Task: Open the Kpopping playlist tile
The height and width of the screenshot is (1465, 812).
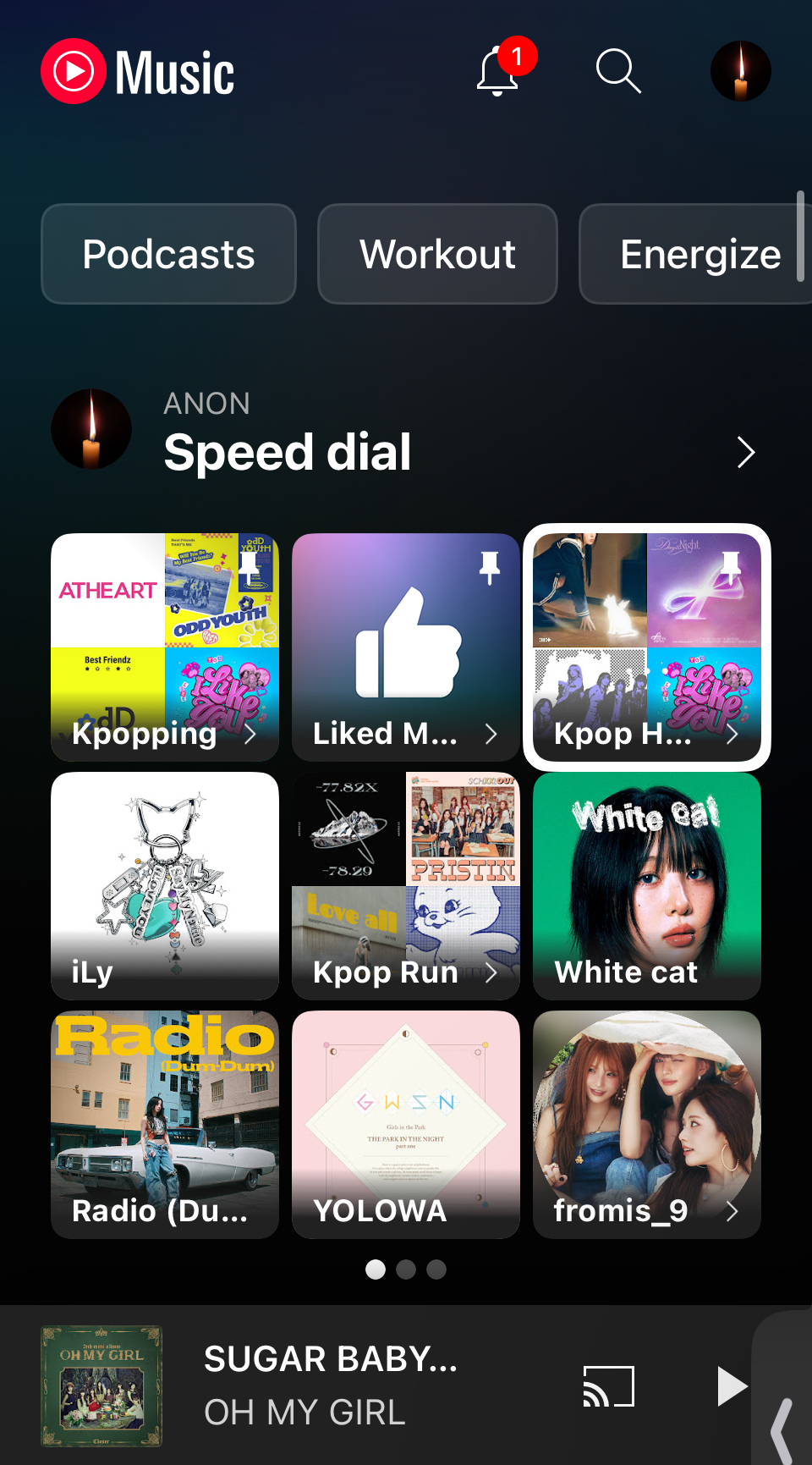Action: point(165,647)
